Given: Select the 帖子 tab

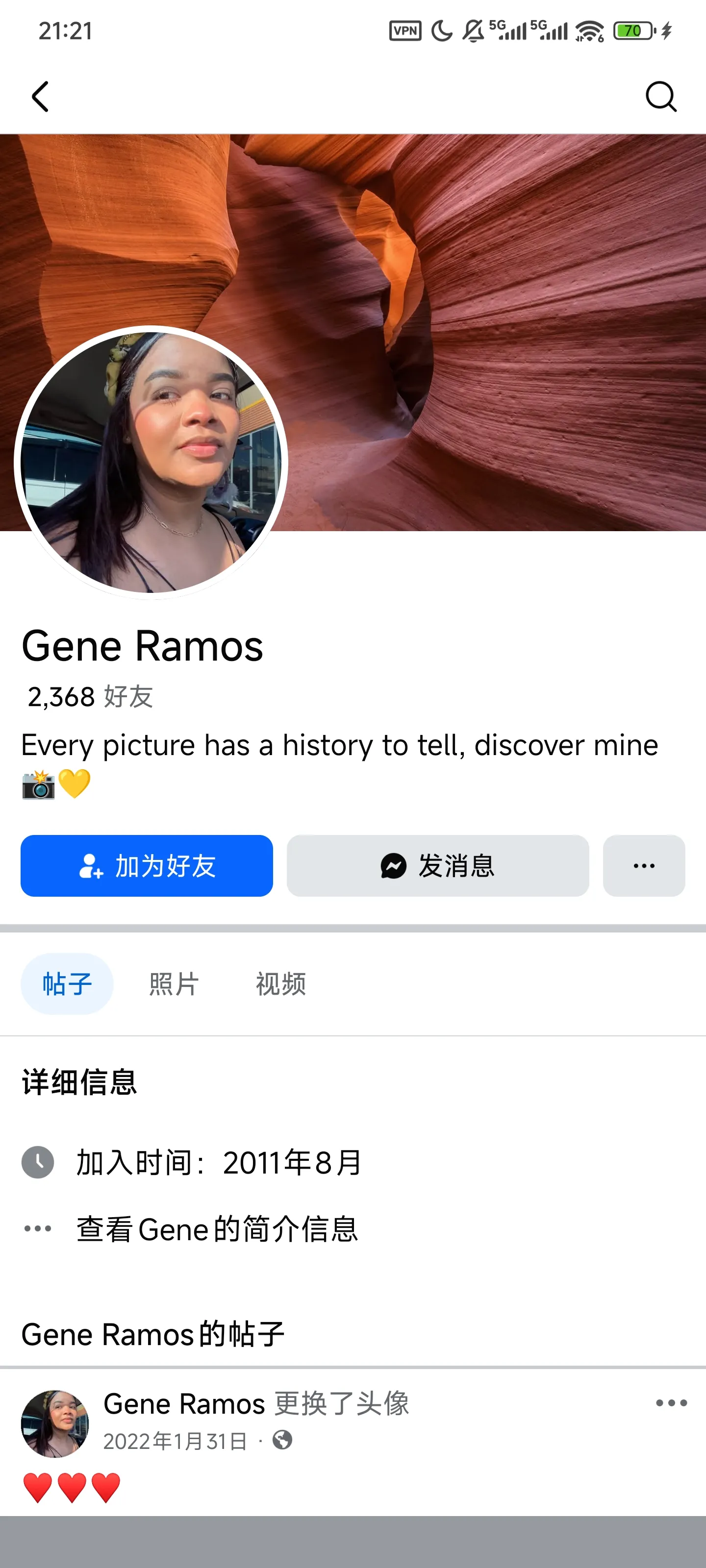Looking at the screenshot, I should point(67,983).
